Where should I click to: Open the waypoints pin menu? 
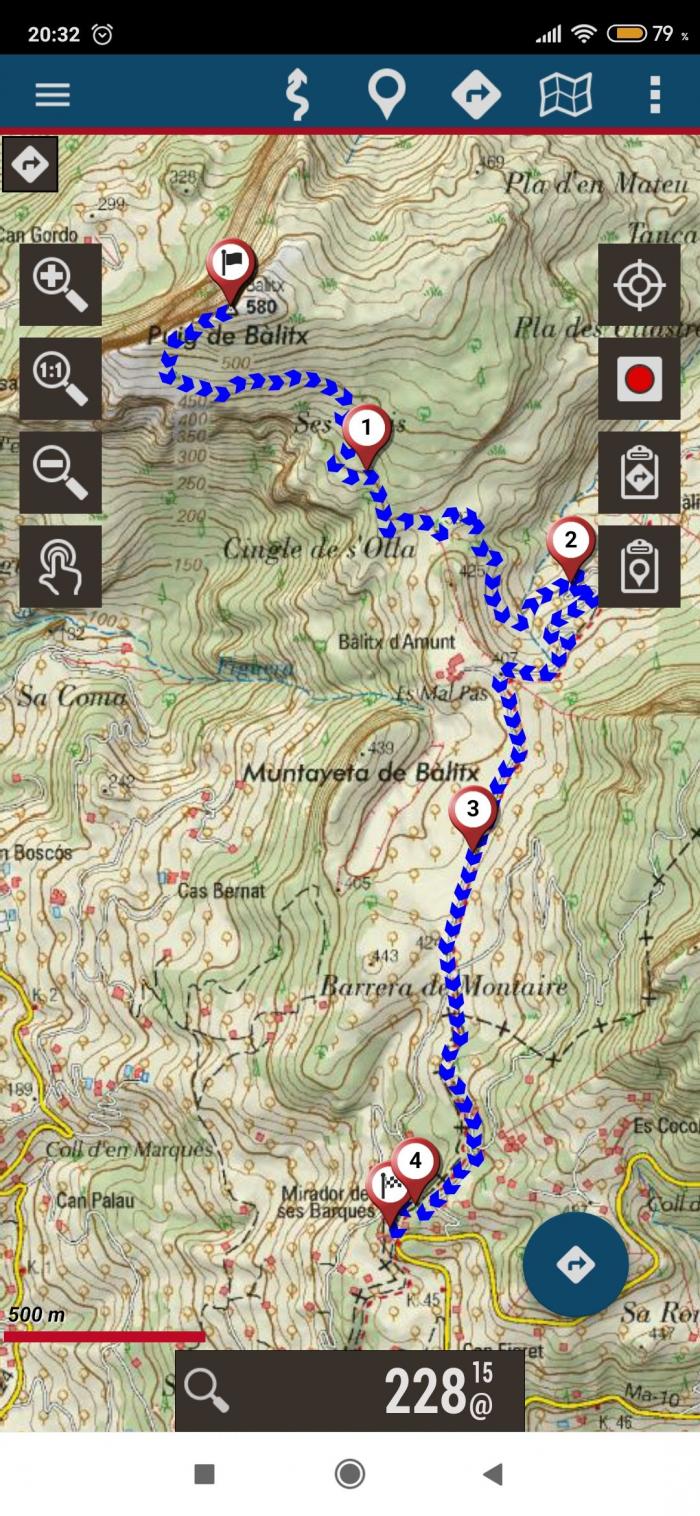click(x=386, y=95)
